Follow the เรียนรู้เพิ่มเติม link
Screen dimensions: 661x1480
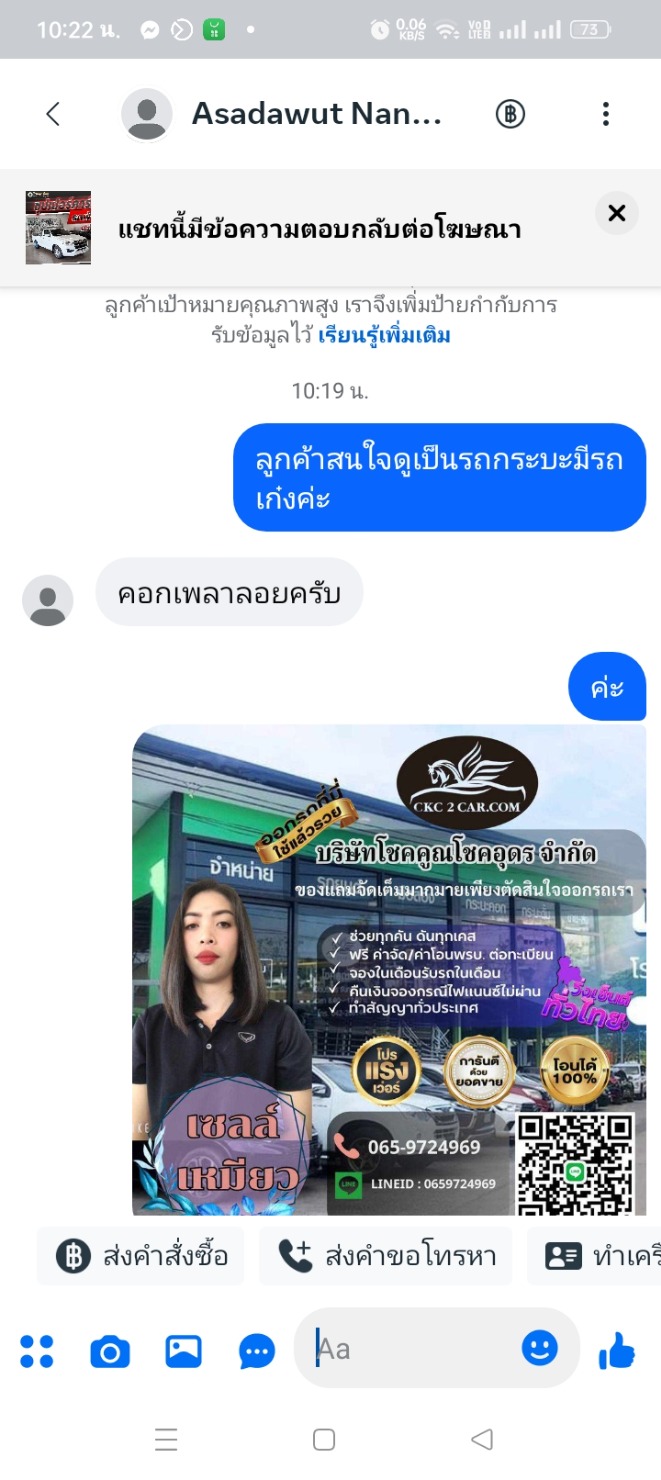tap(384, 335)
